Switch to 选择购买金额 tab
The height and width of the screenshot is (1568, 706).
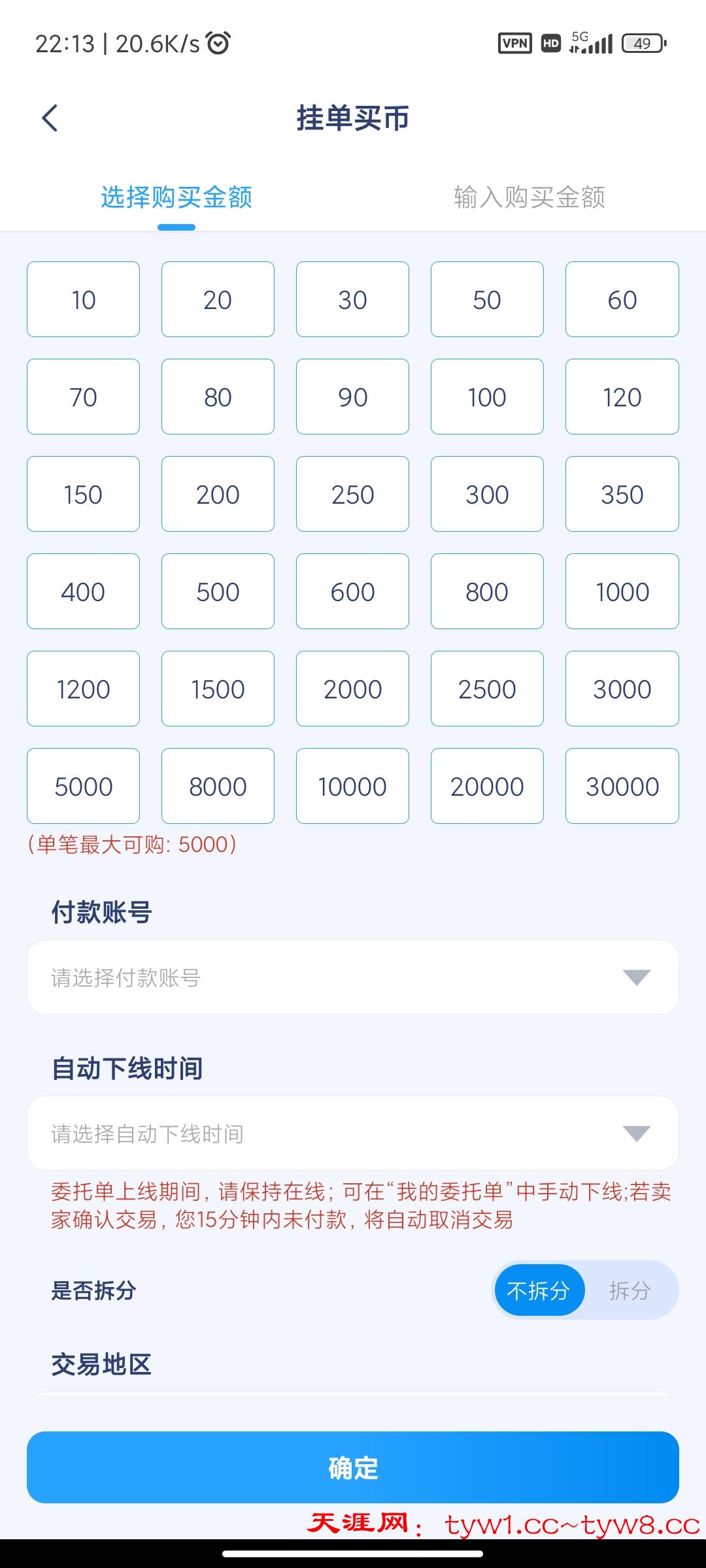click(176, 197)
